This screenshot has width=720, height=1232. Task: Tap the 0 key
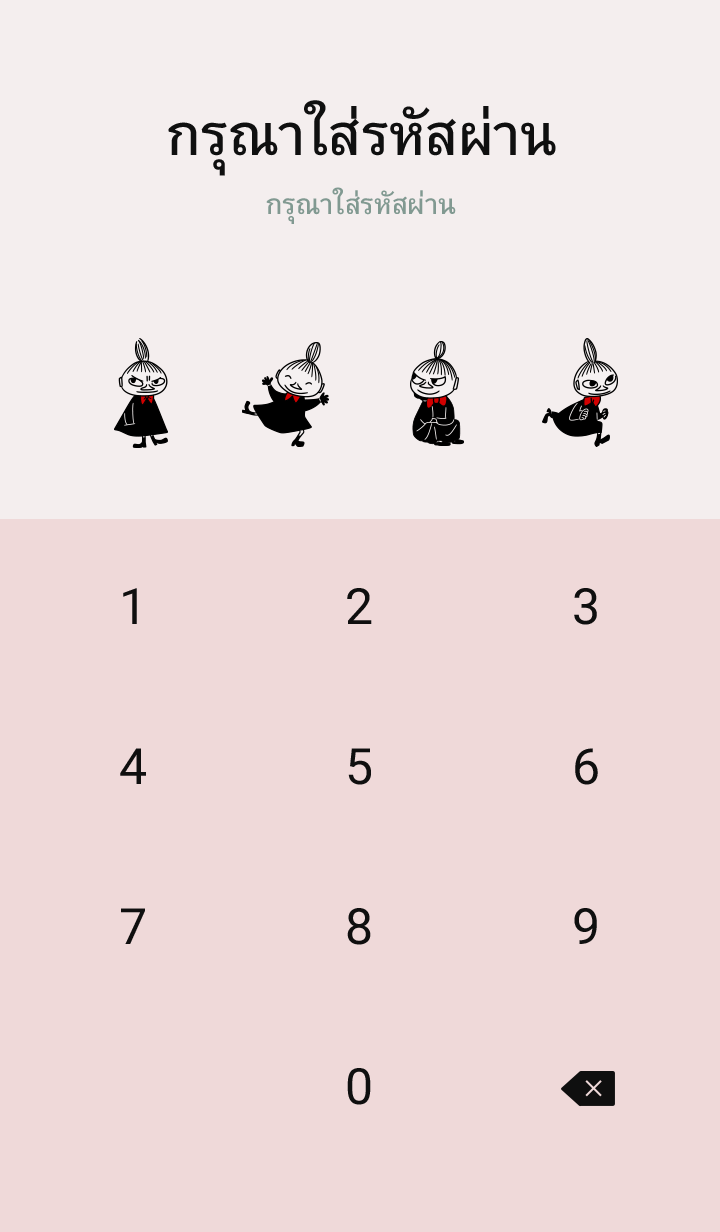point(359,1087)
